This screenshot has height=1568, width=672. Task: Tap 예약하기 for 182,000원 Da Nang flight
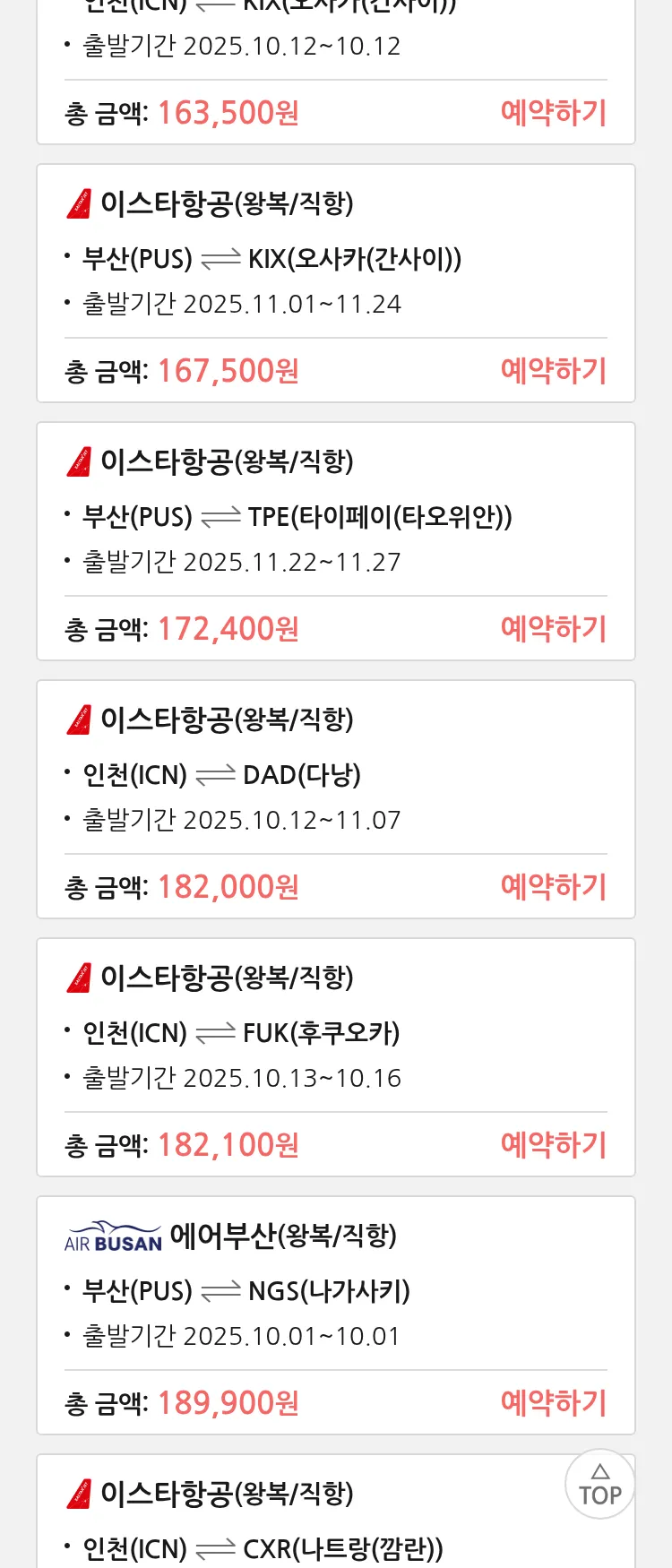point(553,887)
